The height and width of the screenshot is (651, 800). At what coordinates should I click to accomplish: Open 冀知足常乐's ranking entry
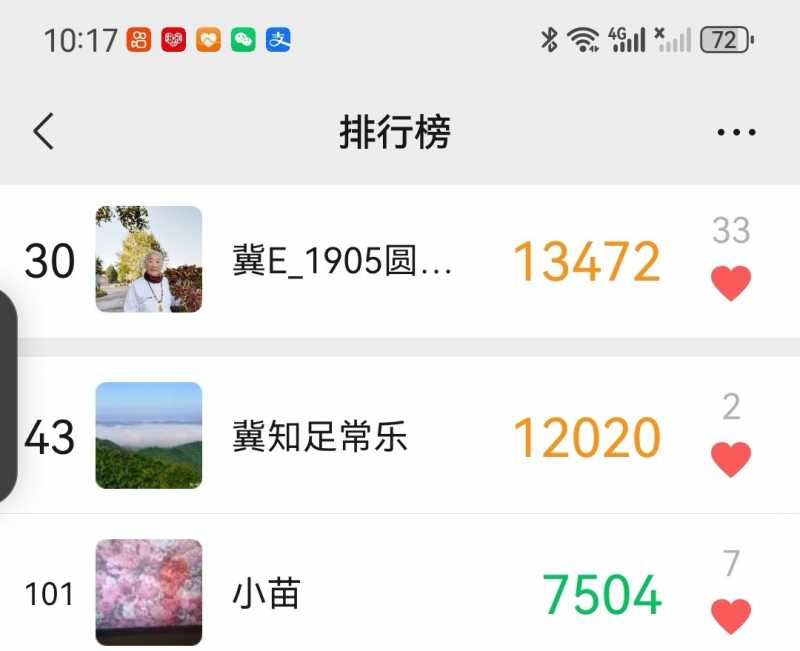point(320,437)
